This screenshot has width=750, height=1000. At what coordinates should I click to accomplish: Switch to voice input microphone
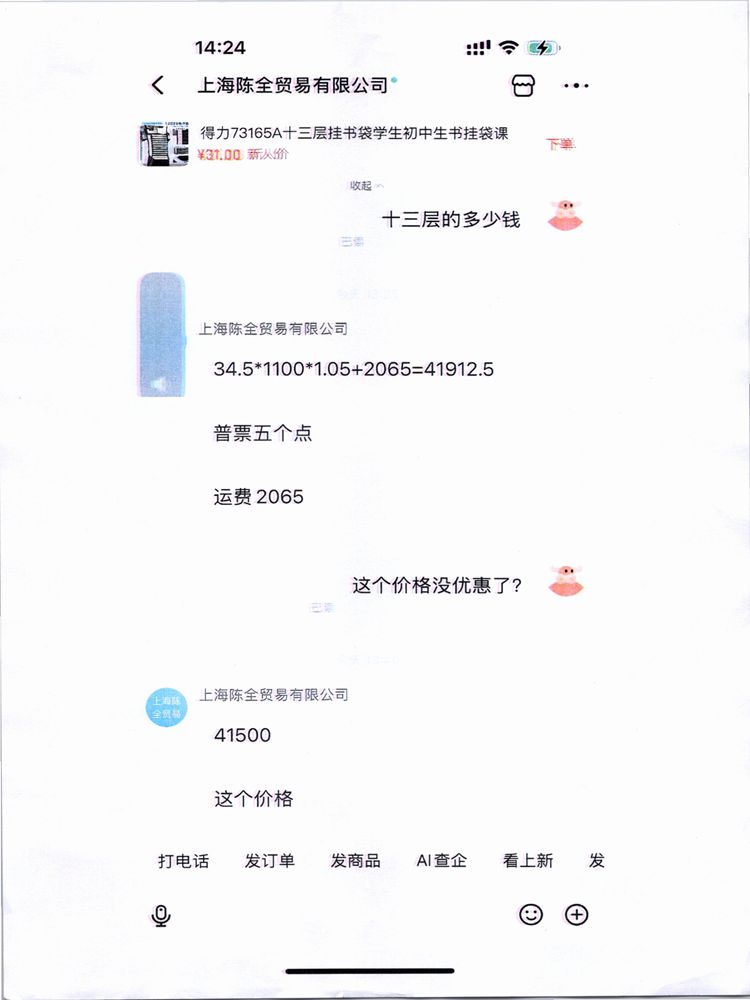coord(161,915)
